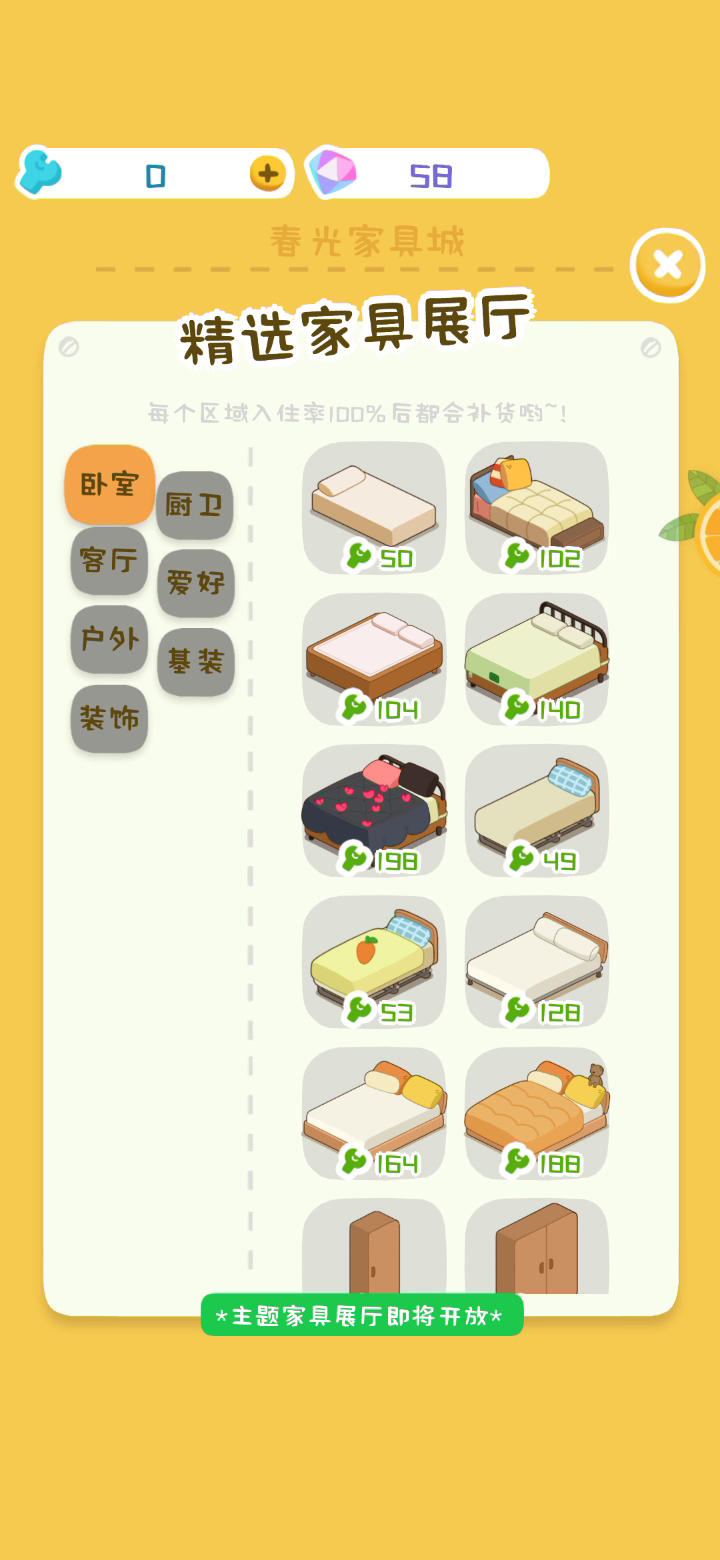Switch to the 户外 category

click(109, 639)
